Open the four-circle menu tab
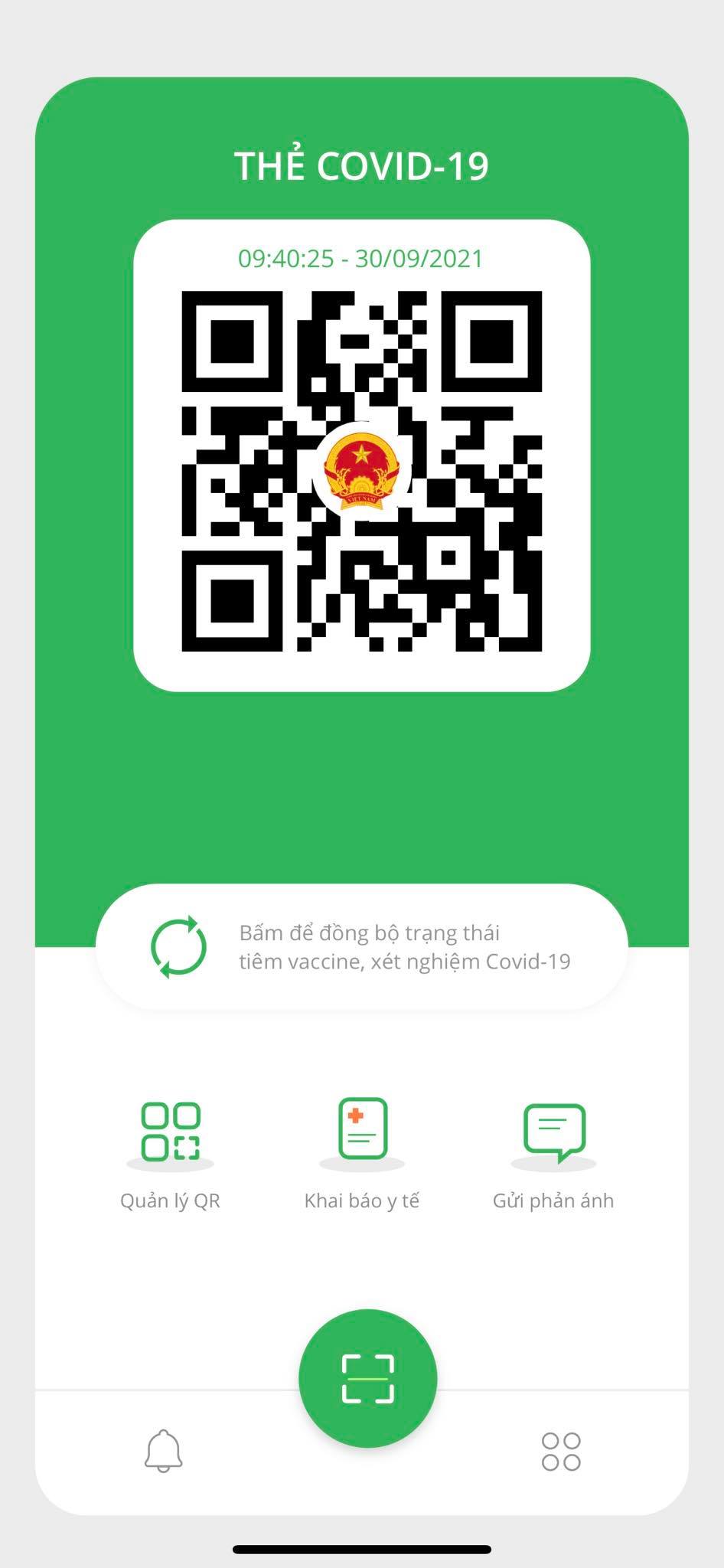 [x=561, y=1452]
